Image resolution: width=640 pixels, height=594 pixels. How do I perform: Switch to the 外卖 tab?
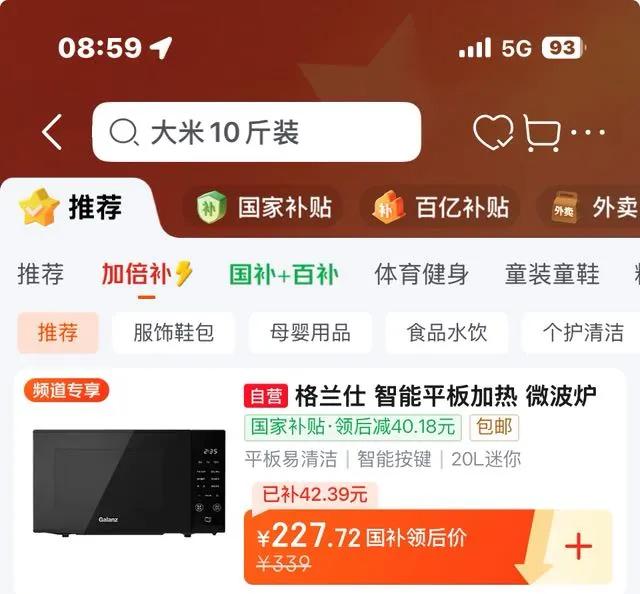[x=590, y=207]
